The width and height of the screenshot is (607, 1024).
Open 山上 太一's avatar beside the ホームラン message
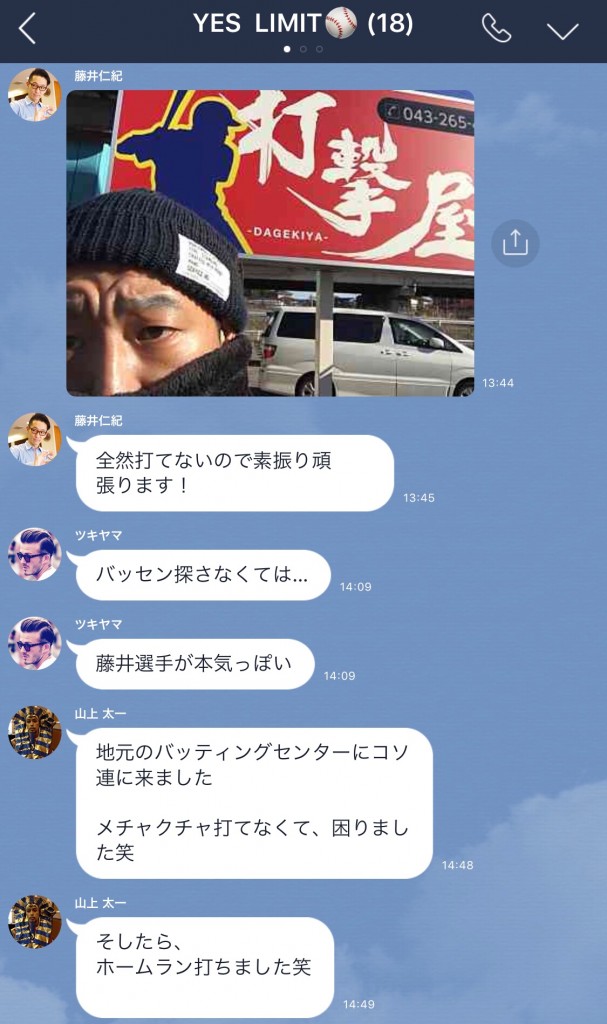[34, 921]
